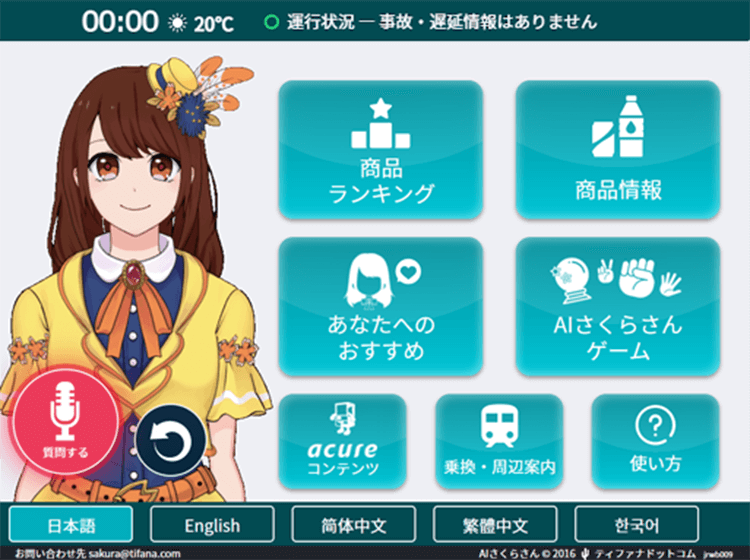Switch language to 繁體中文
Screen dimensions: 750x560
point(494,525)
